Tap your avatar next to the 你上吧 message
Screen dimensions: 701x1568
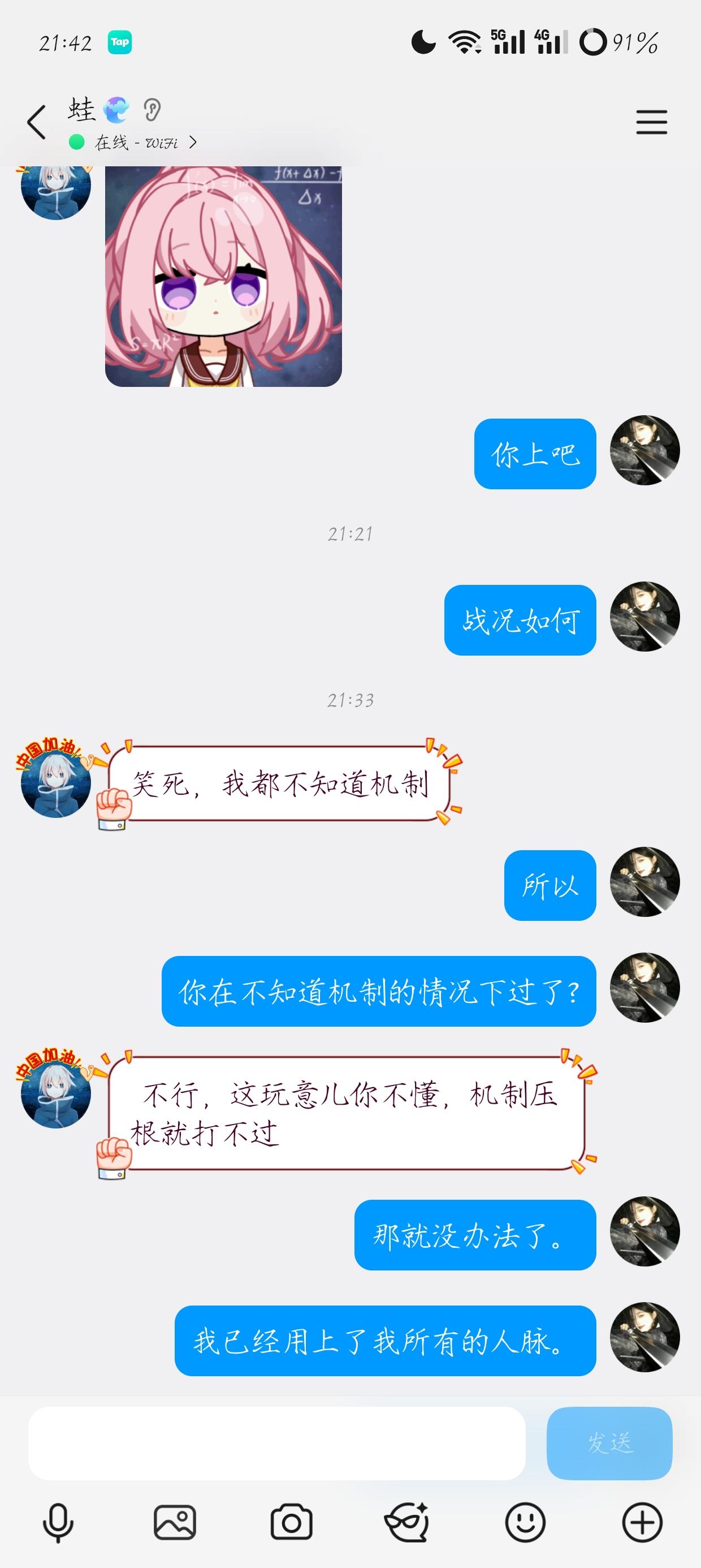pyautogui.click(x=646, y=451)
